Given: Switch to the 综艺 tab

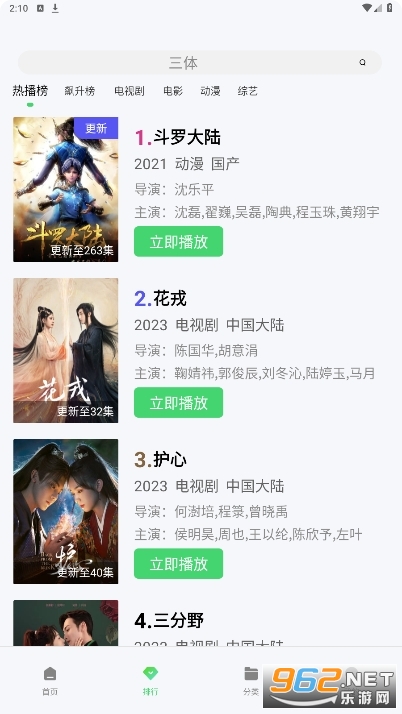Looking at the screenshot, I should [248, 91].
